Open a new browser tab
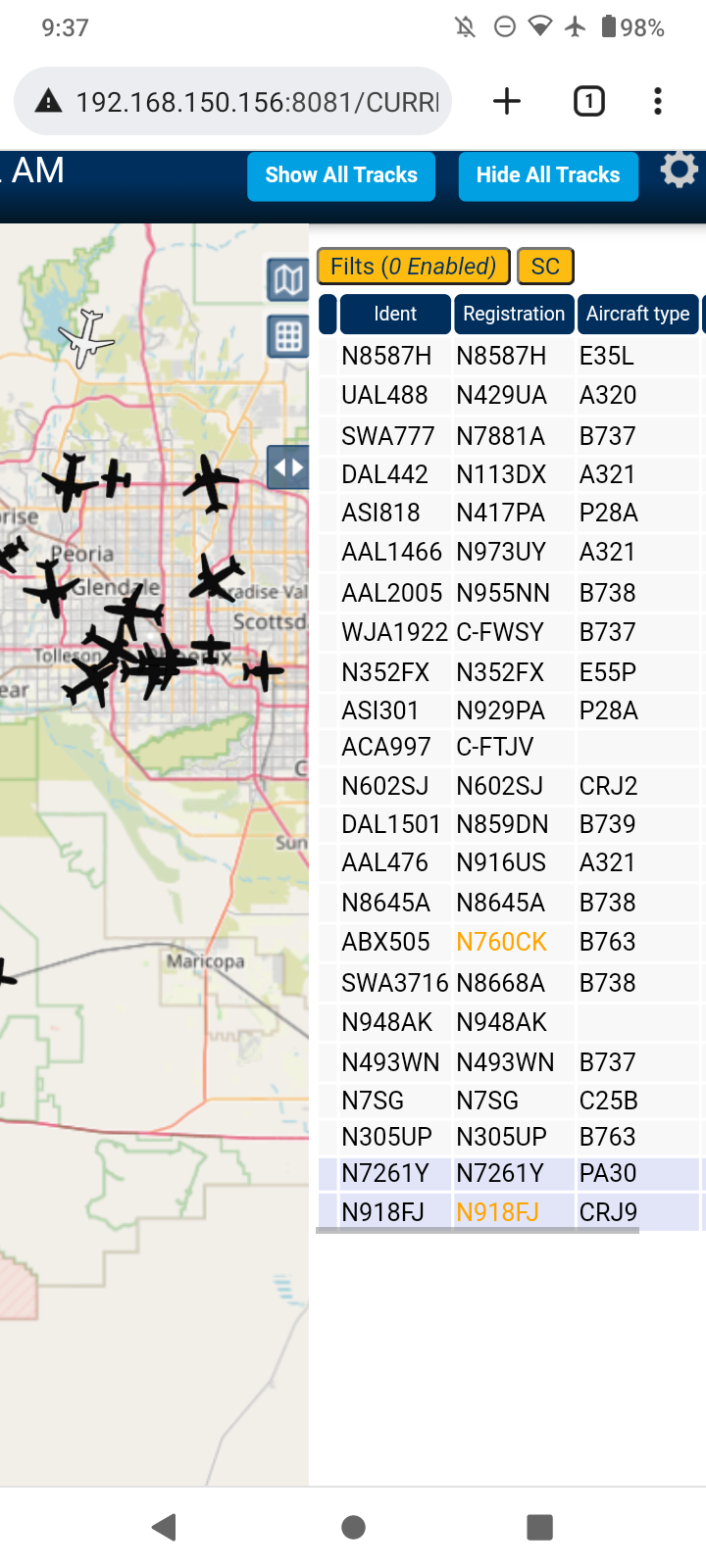 point(507,101)
